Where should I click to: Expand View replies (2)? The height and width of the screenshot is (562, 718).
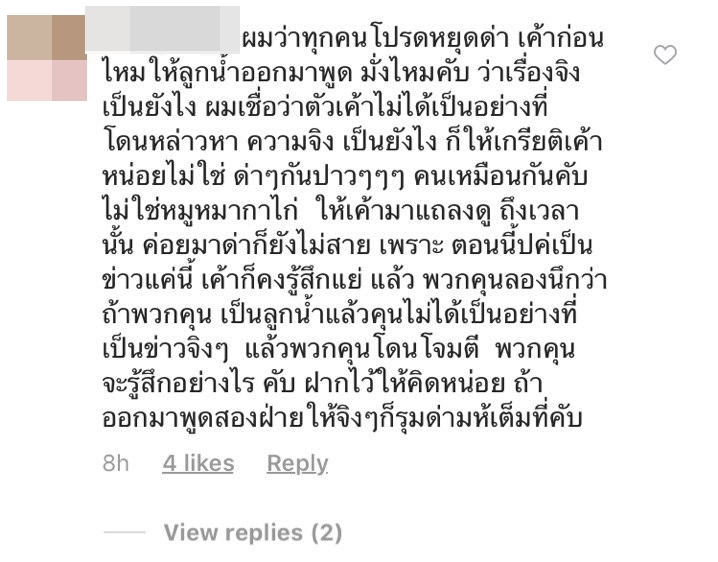pos(252,533)
